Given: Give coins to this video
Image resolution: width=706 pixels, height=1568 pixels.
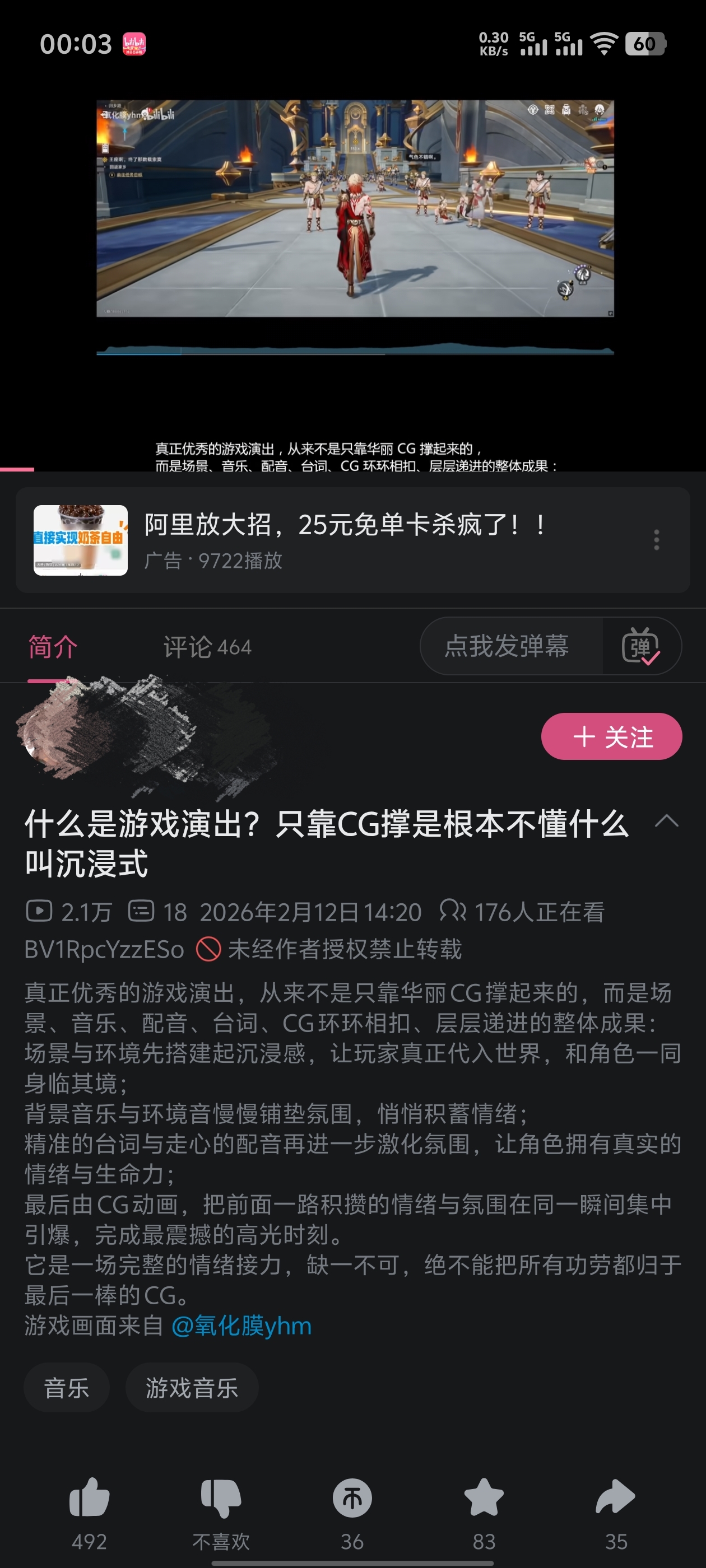Looking at the screenshot, I should coord(352,1497).
